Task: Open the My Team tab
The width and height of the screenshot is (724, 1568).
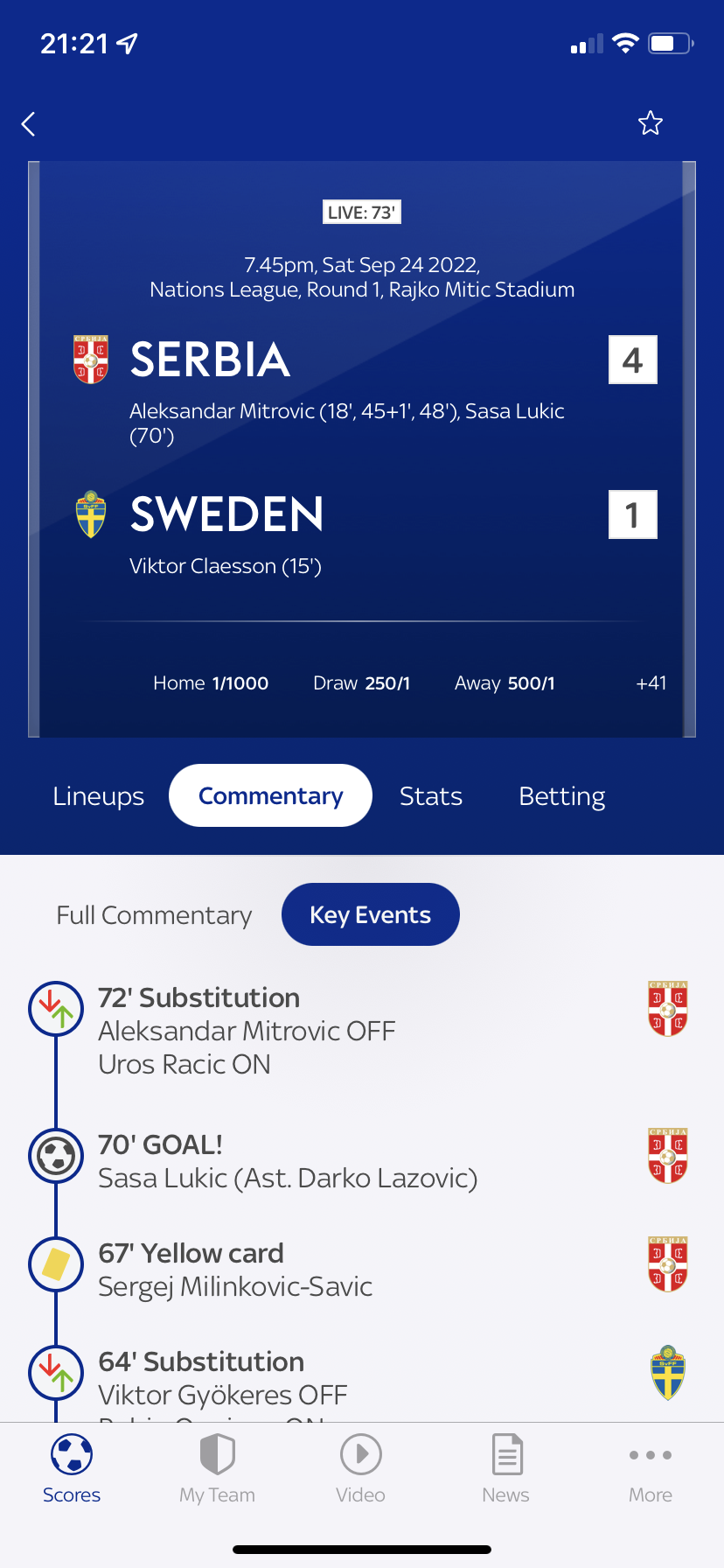Action: point(217,1469)
